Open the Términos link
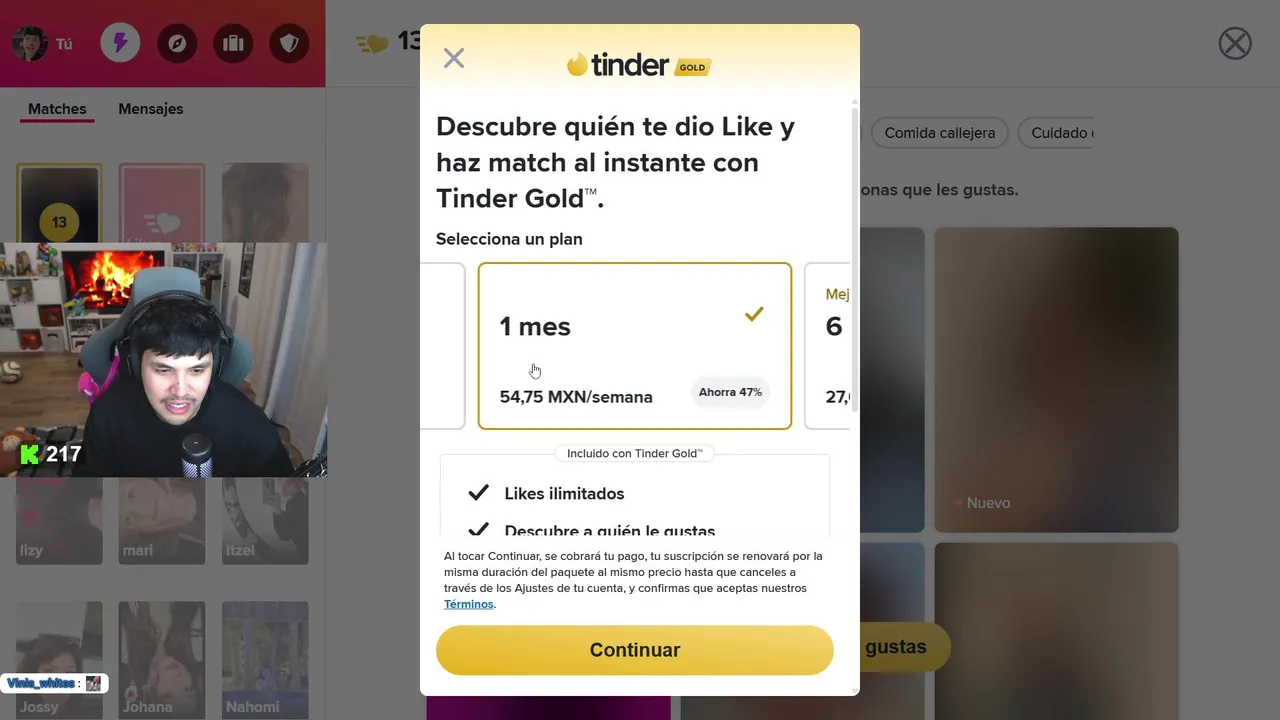The width and height of the screenshot is (1280, 720). (468, 604)
